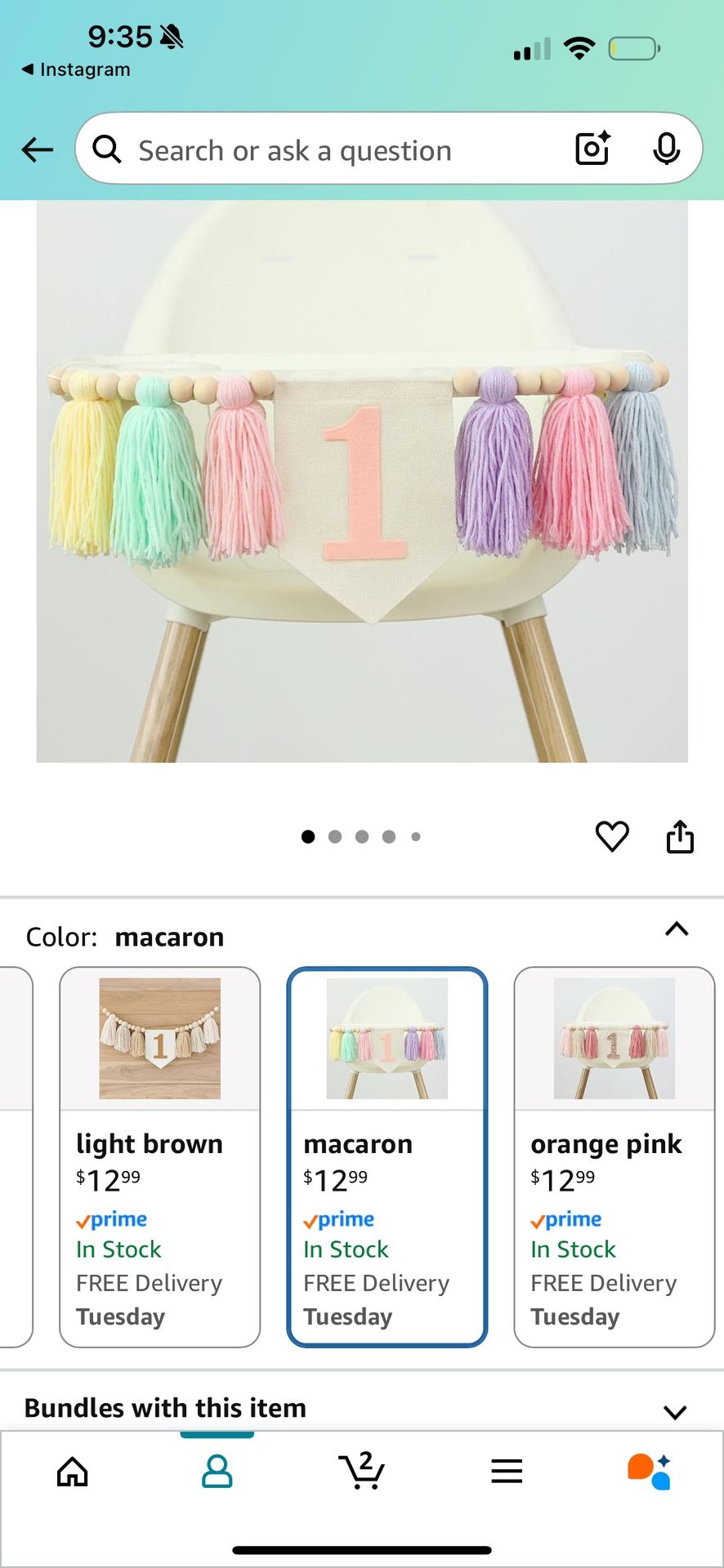Select the macaron color option
Screen dimensions: 724x1568
click(x=387, y=1156)
